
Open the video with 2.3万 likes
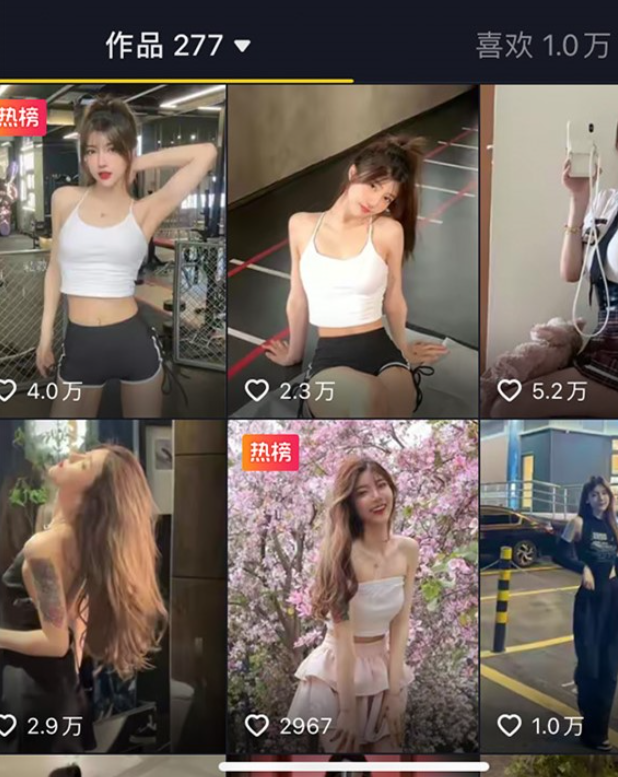click(352, 250)
